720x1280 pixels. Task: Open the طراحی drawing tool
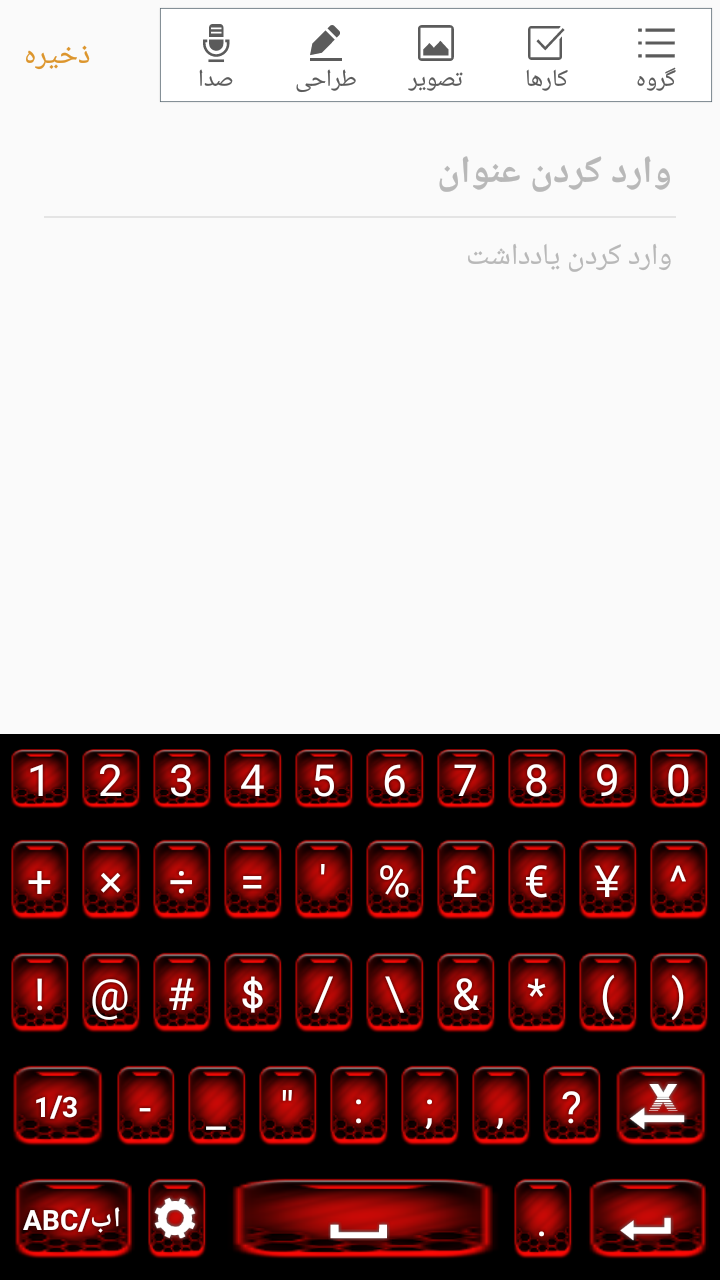(325, 56)
